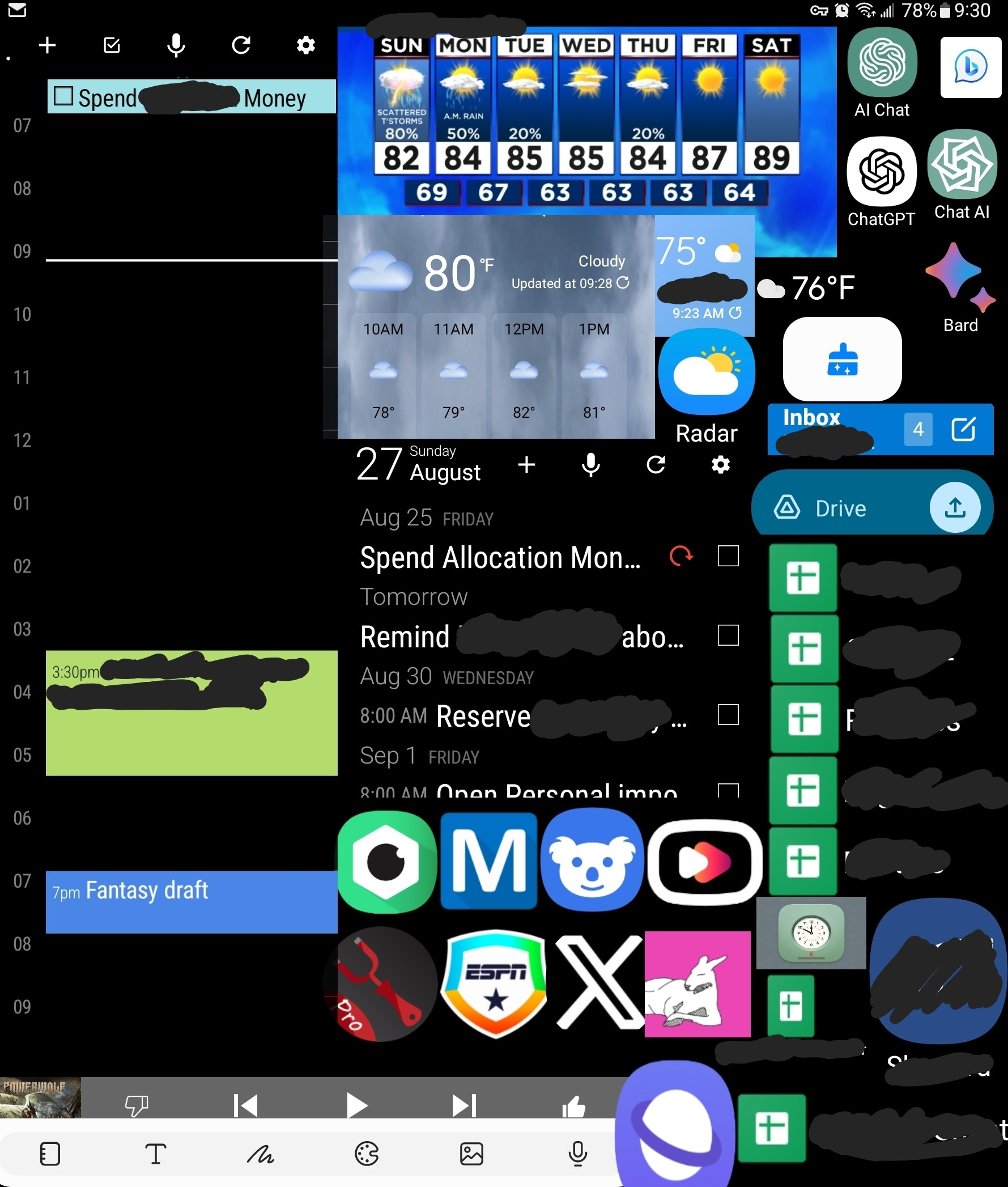The height and width of the screenshot is (1187, 1008).
Task: Skip to next track in player widget
Action: (463, 1105)
